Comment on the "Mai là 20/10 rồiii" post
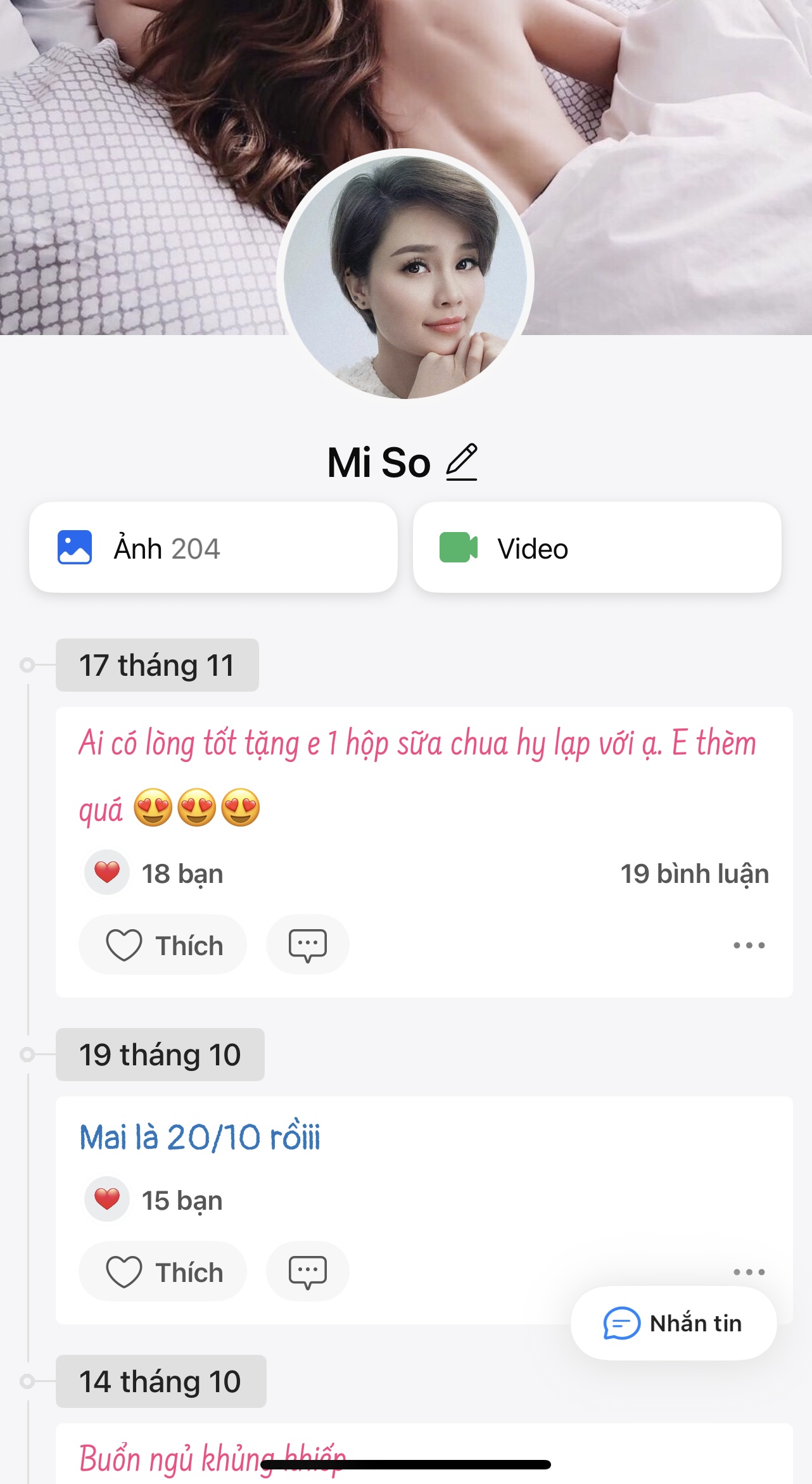The image size is (812, 1484). (x=307, y=1272)
